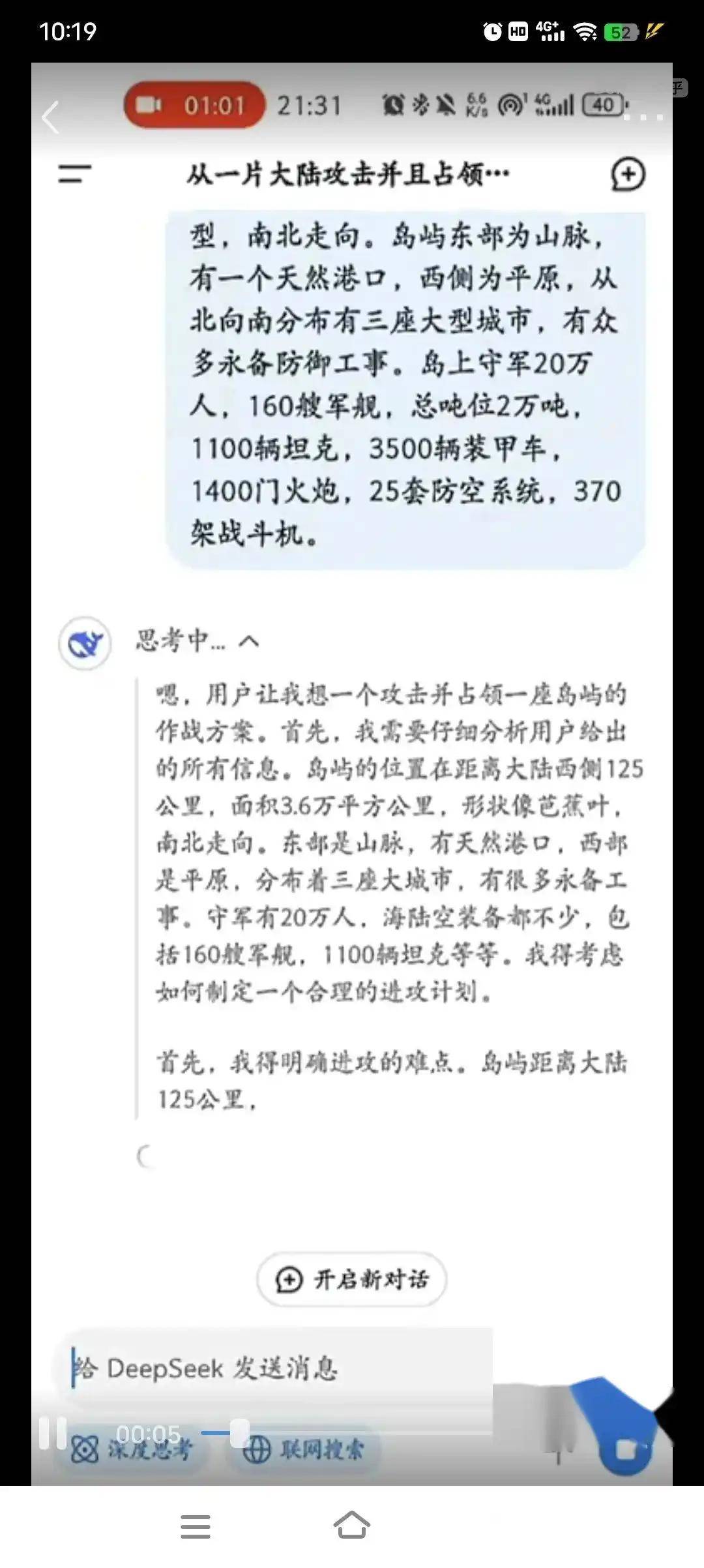The height and width of the screenshot is (1568, 704).
Task: Tap the video progress slider handle
Action: (239, 1433)
